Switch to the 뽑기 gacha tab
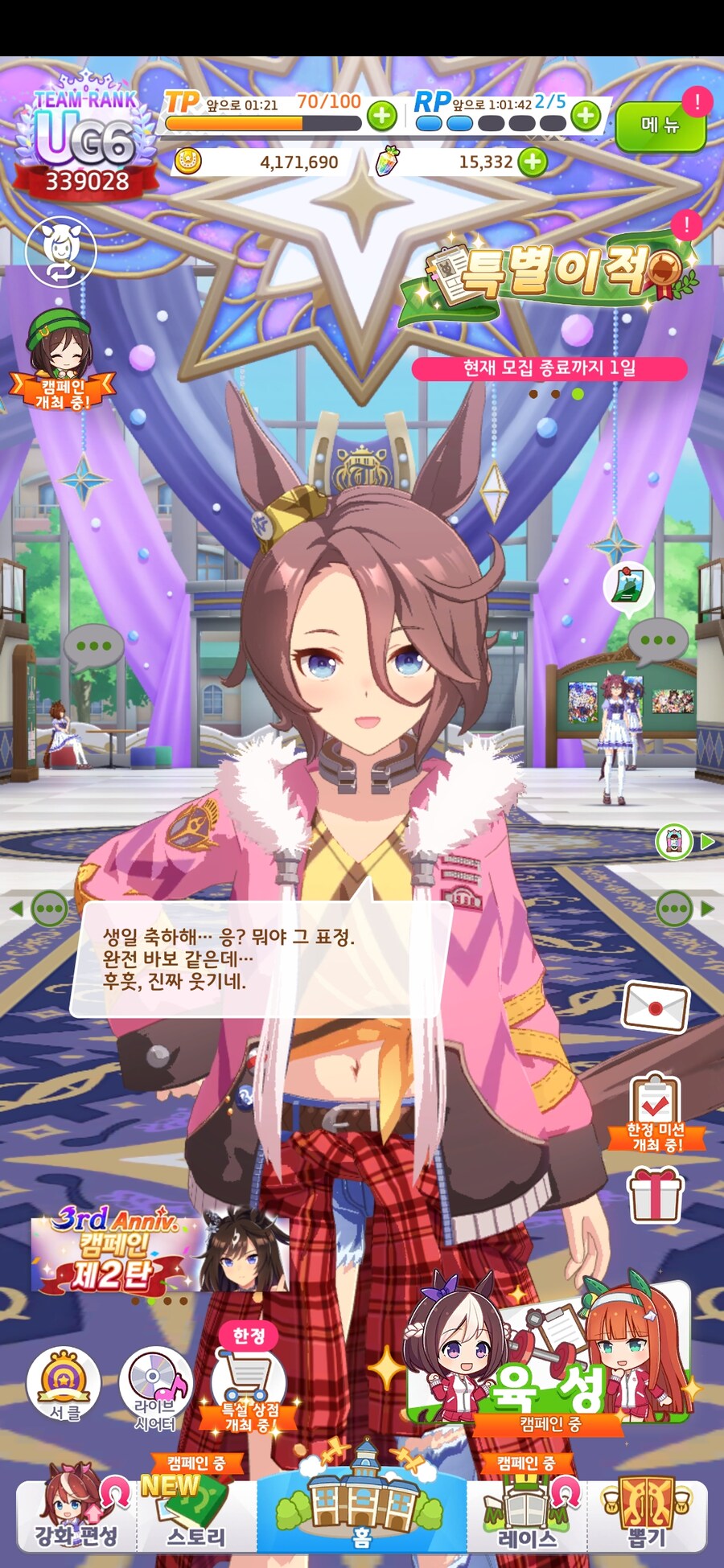Viewport: 724px width, 1568px height. (x=647, y=1516)
